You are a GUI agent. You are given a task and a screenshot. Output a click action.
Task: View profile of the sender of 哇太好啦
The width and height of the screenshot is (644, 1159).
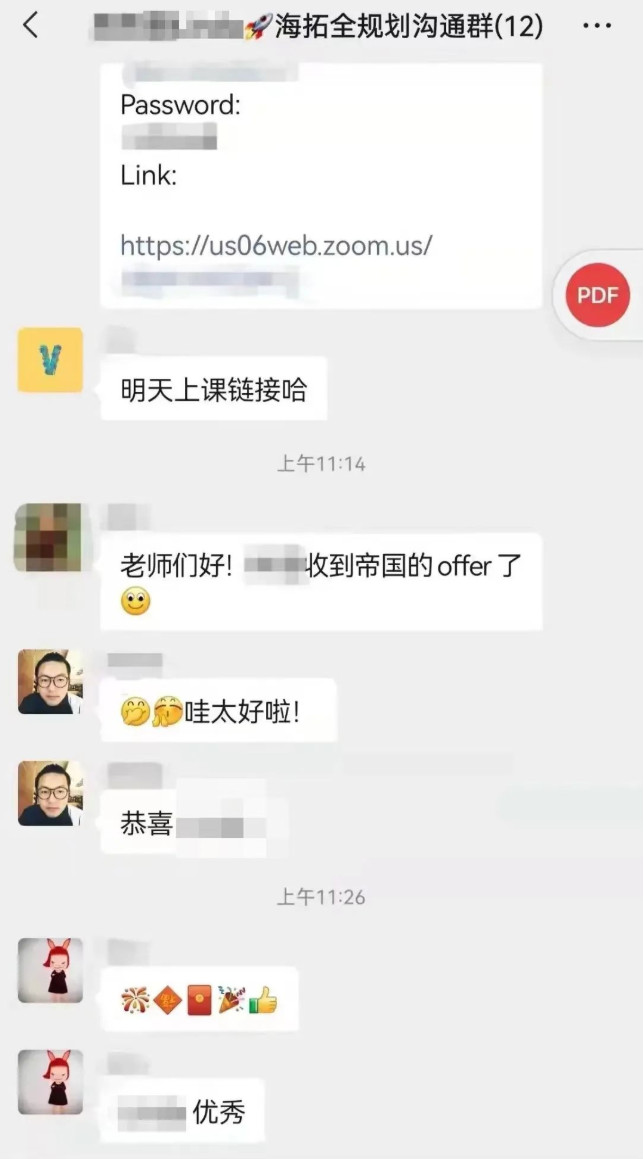pyautogui.click(x=50, y=682)
